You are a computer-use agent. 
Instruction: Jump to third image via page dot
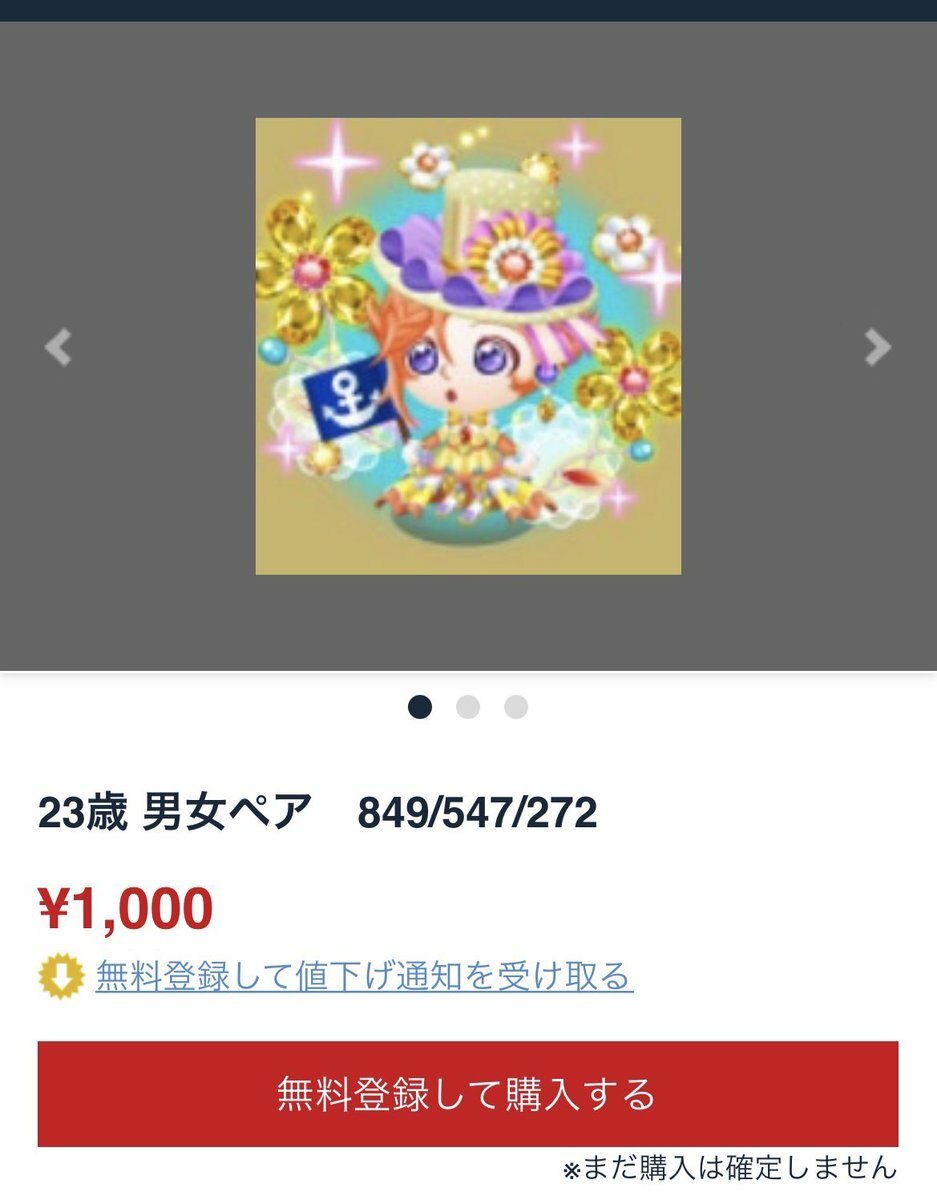click(516, 708)
